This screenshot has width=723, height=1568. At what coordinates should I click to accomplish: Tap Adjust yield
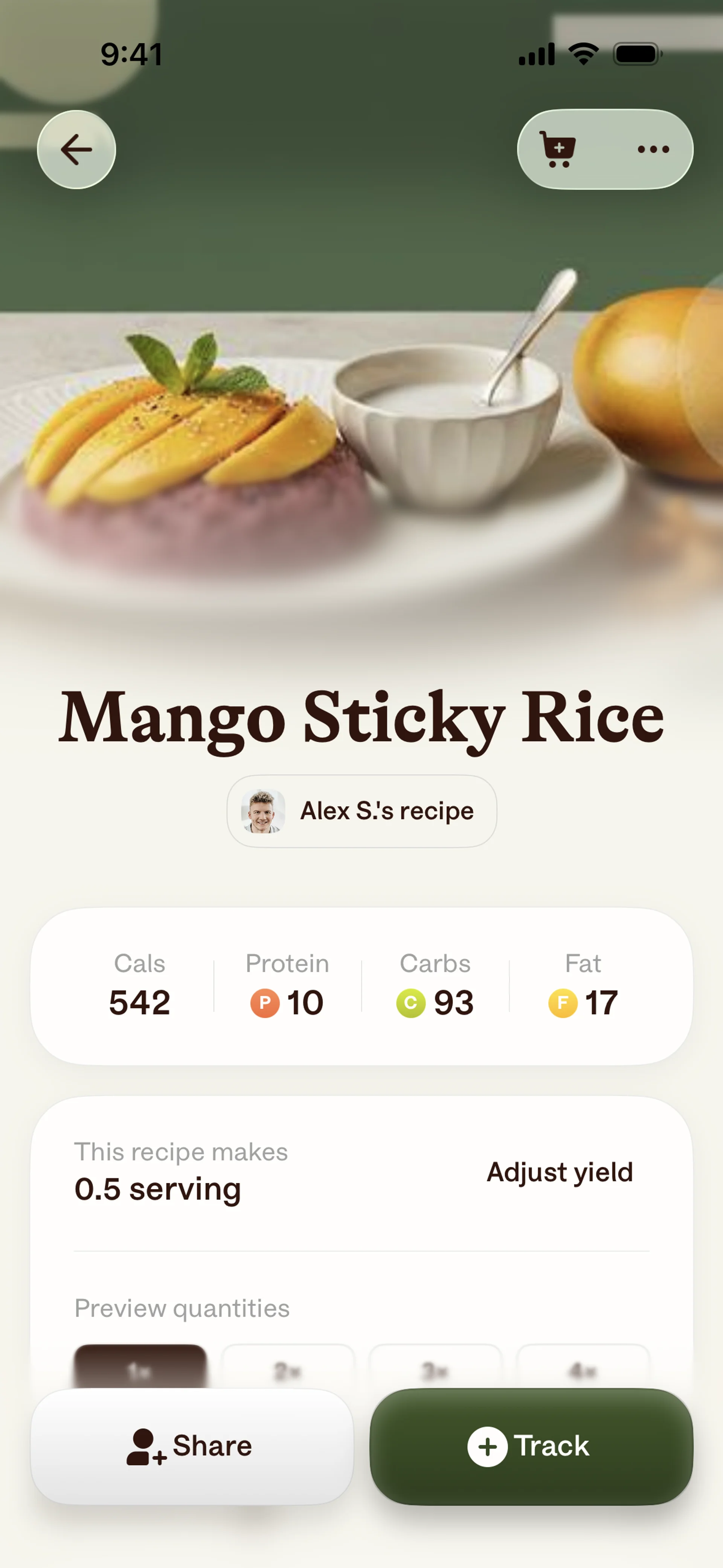point(559,1172)
